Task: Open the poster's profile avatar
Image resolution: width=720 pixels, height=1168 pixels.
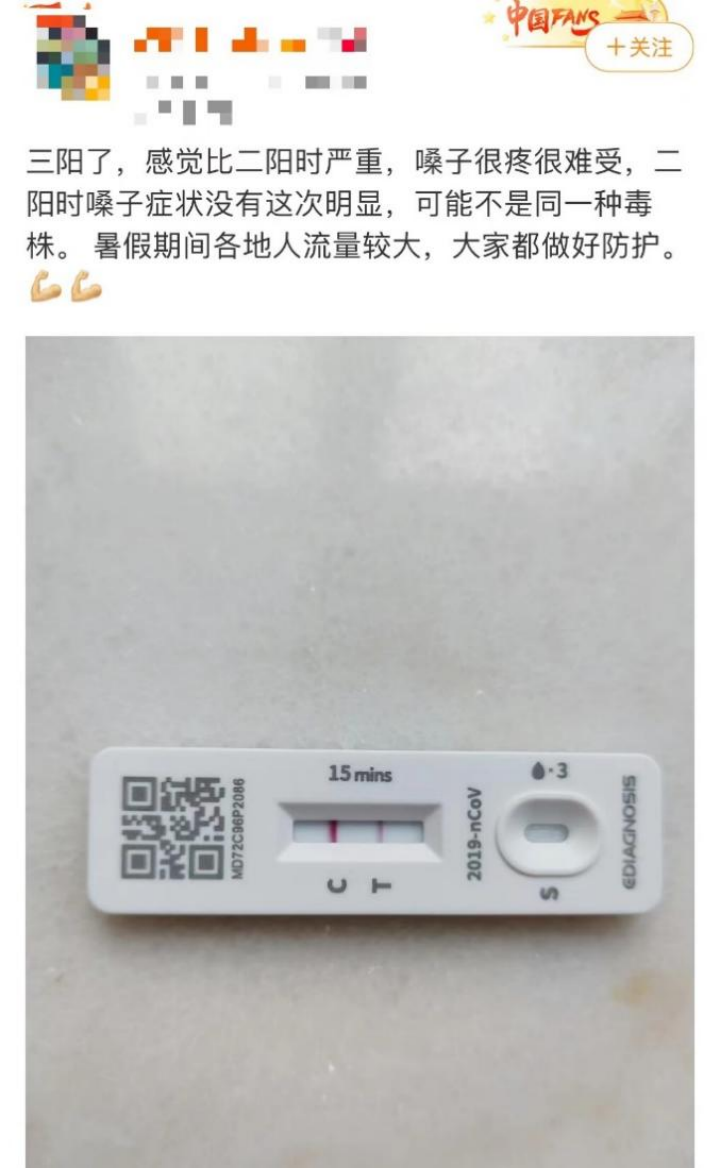Action: point(72,55)
